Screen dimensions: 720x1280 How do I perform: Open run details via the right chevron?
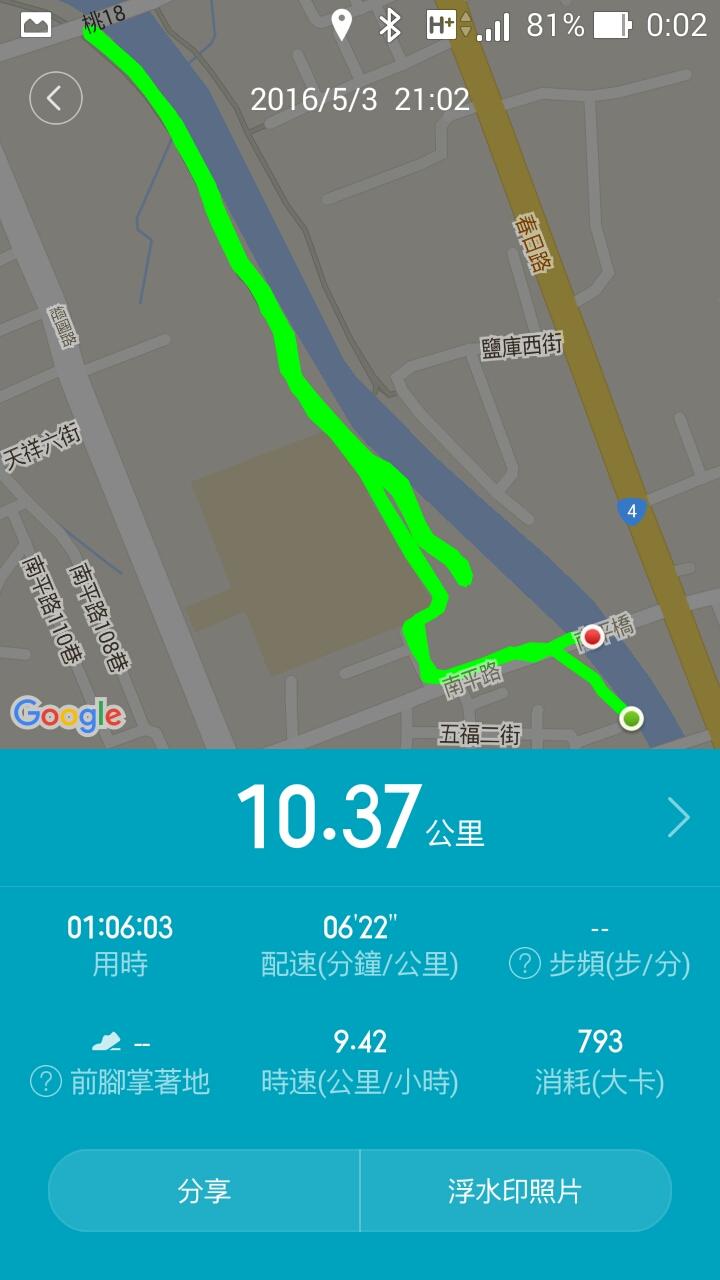pos(679,818)
